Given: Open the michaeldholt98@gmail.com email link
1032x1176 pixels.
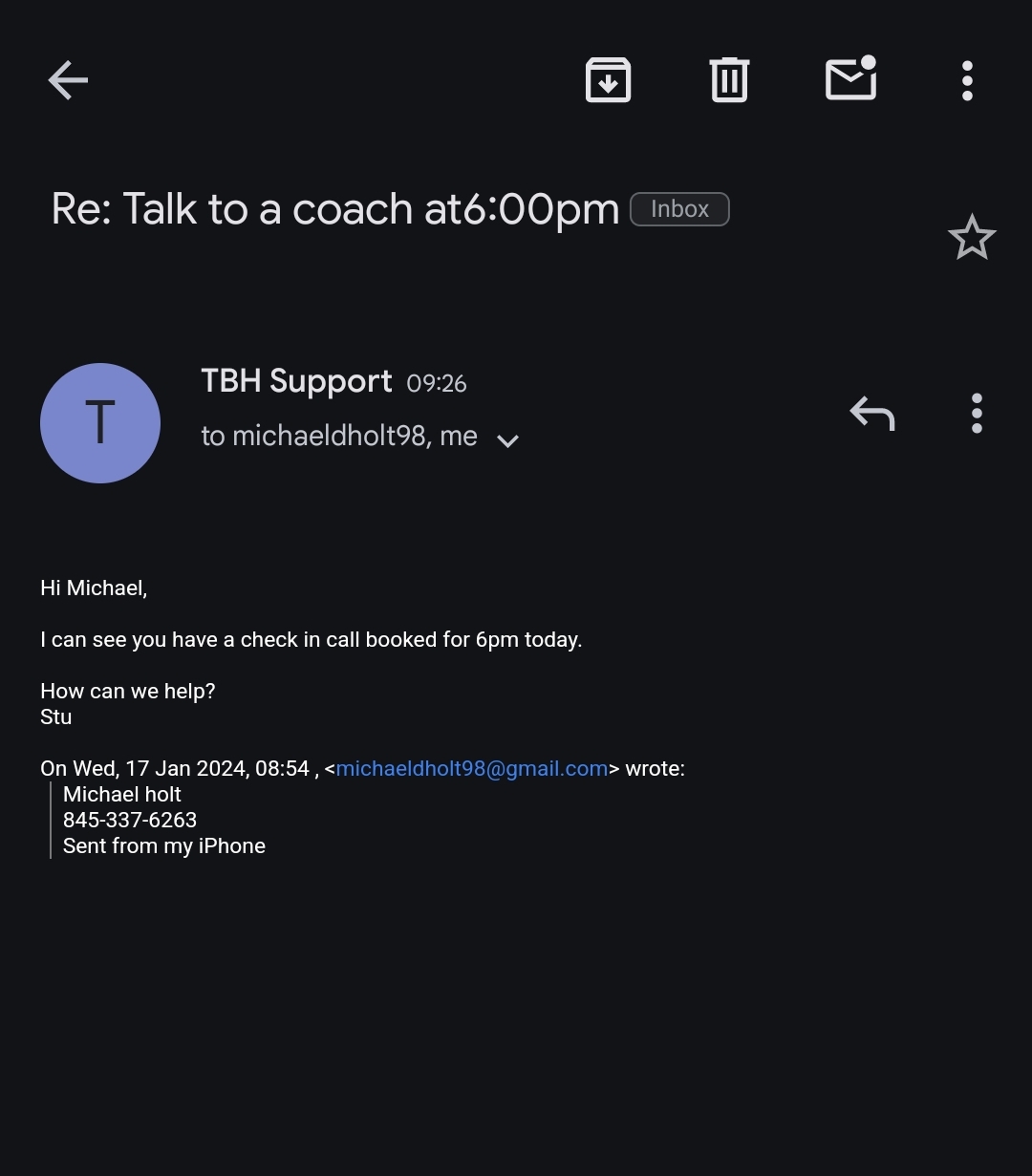Looking at the screenshot, I should [472, 769].
